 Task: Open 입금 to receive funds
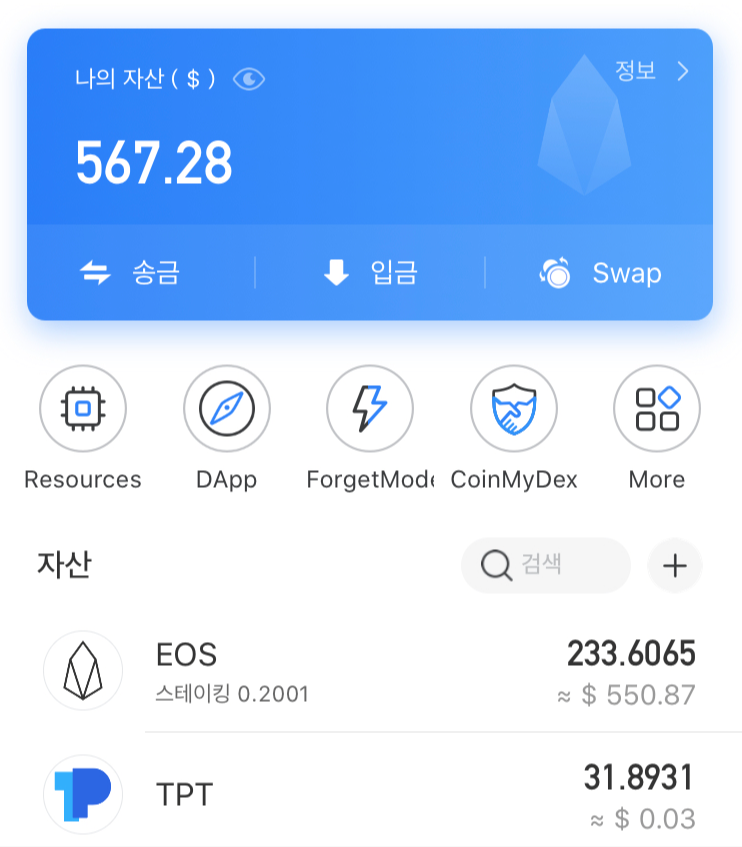pyautogui.click(x=370, y=272)
